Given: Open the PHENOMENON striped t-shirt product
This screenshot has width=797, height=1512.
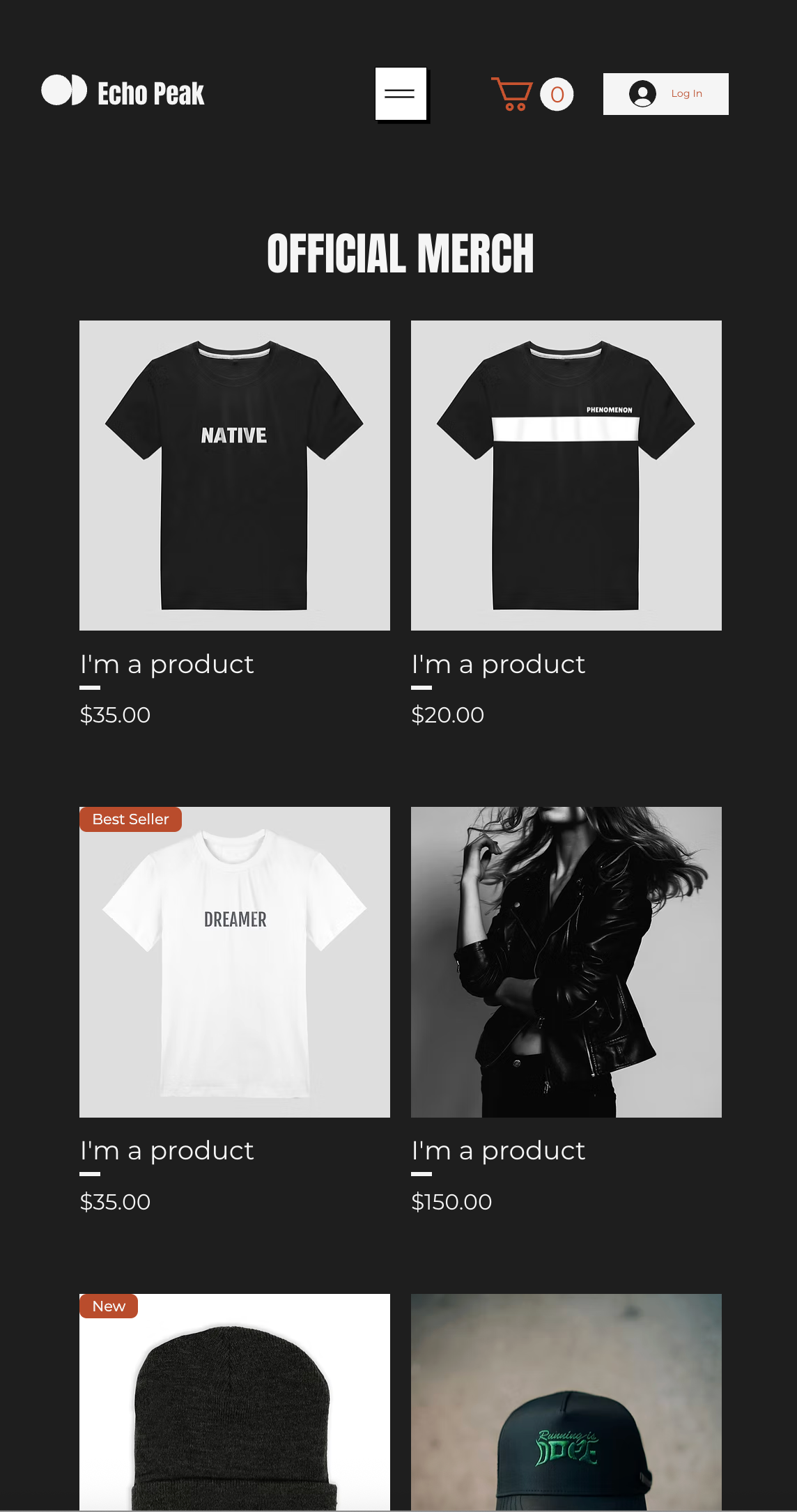Looking at the screenshot, I should [566, 475].
